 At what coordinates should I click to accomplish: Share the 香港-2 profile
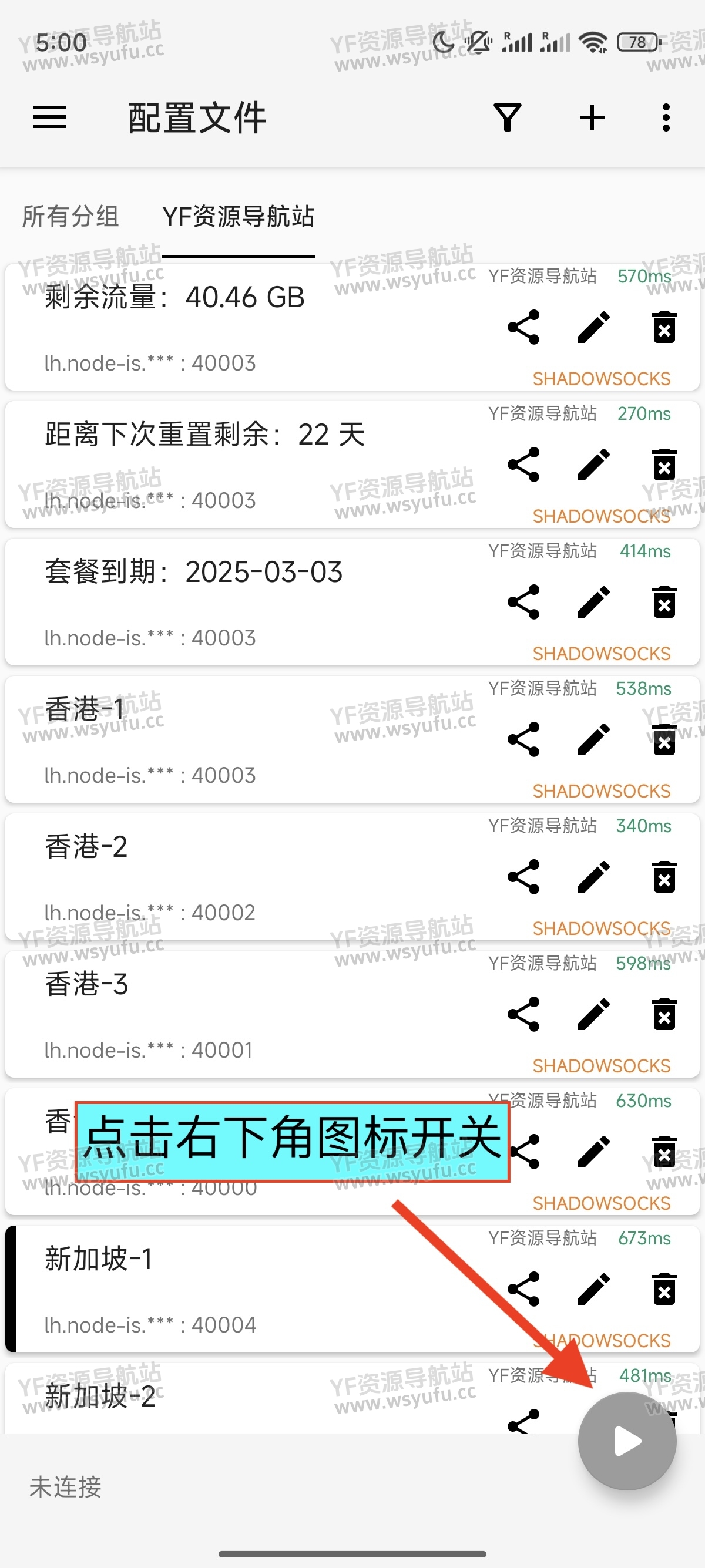pos(523,877)
